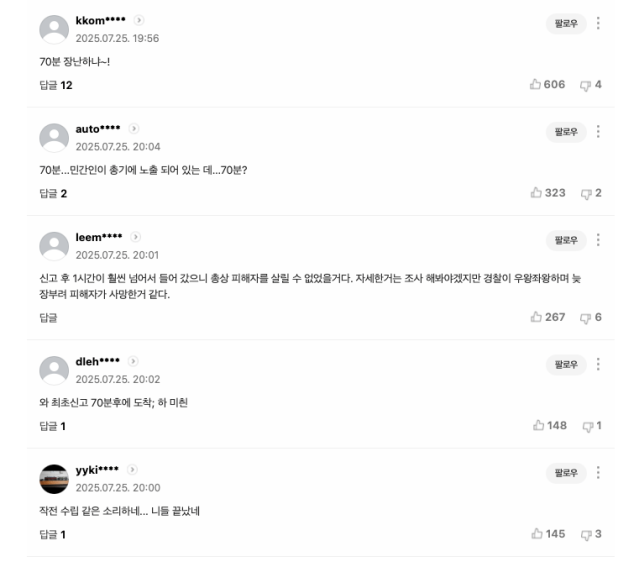Dislike the comment by leem****

(x=591, y=318)
